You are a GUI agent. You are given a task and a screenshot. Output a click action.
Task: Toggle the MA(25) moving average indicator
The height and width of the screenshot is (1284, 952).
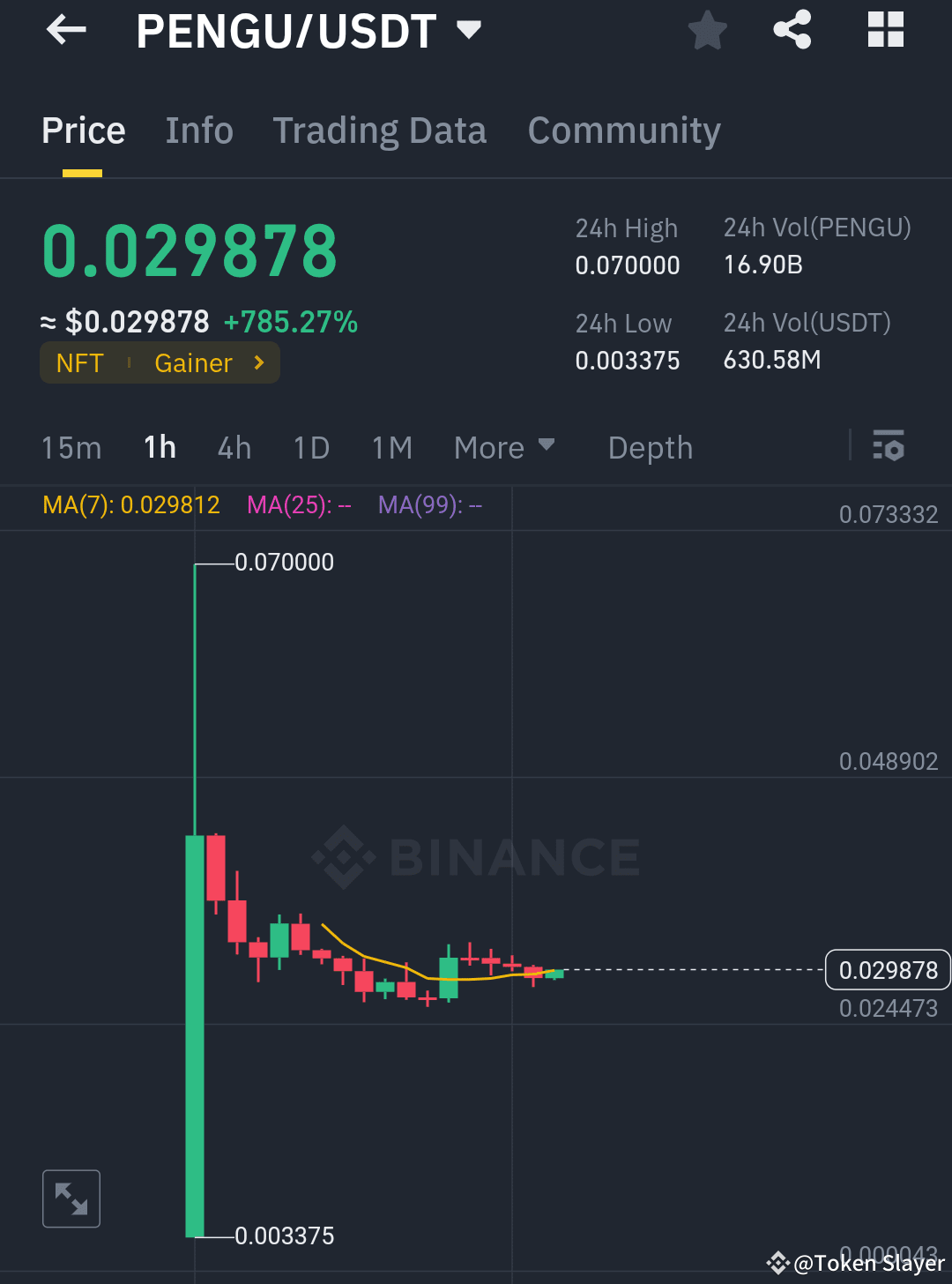pos(299,505)
